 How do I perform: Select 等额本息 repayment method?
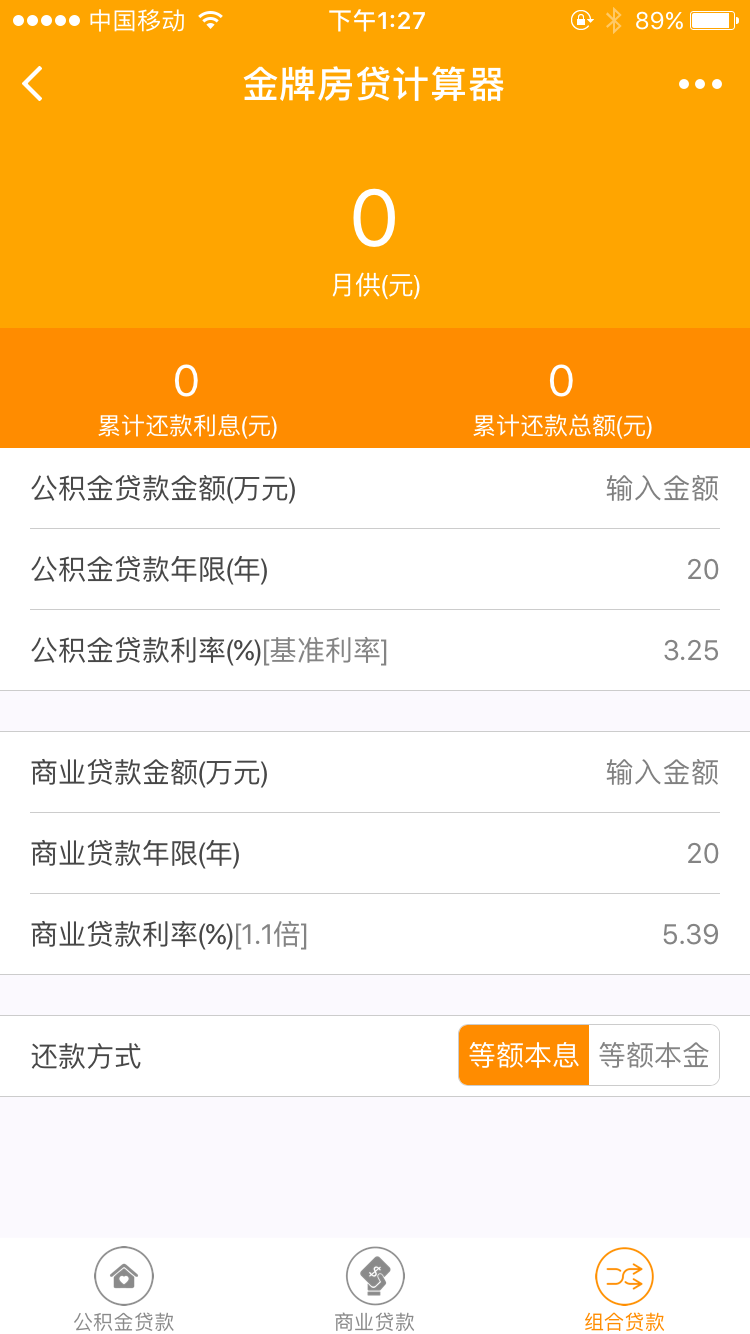coord(524,1055)
